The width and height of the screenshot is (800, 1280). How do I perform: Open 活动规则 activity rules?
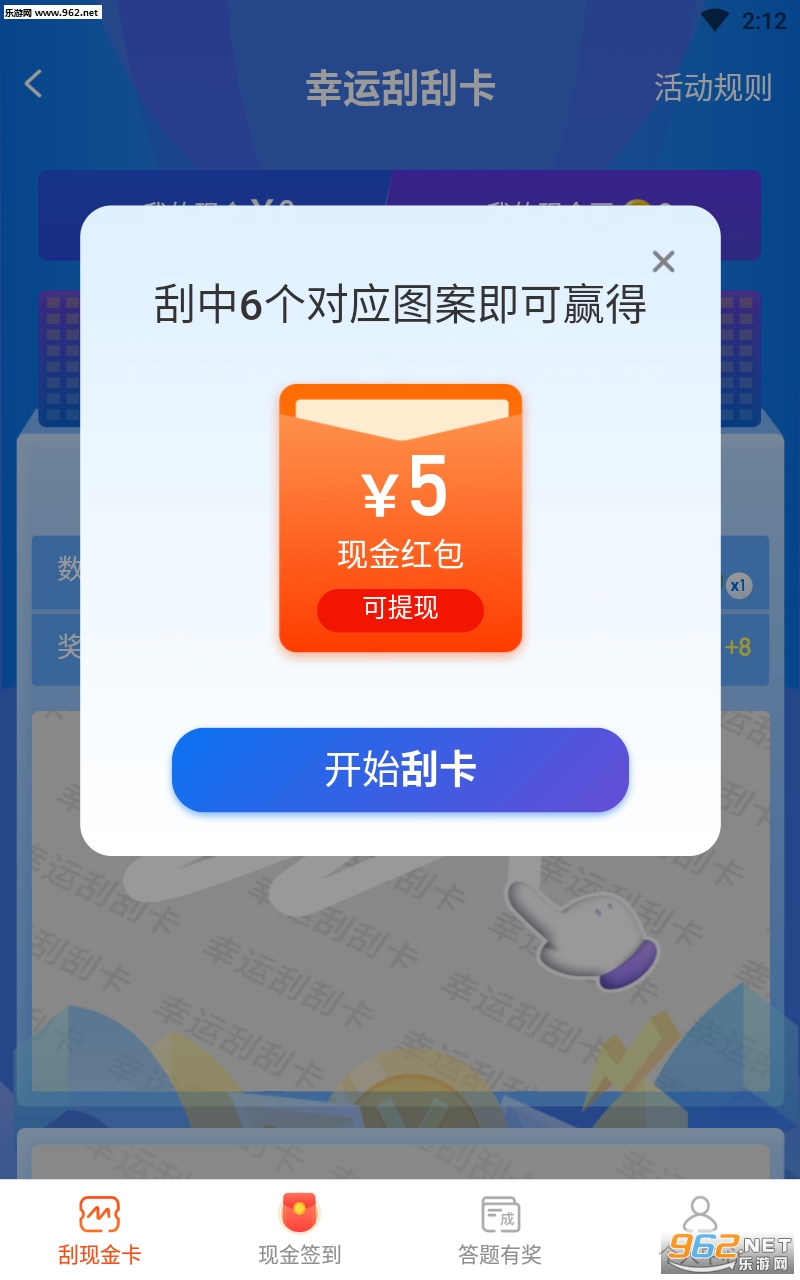pos(713,88)
